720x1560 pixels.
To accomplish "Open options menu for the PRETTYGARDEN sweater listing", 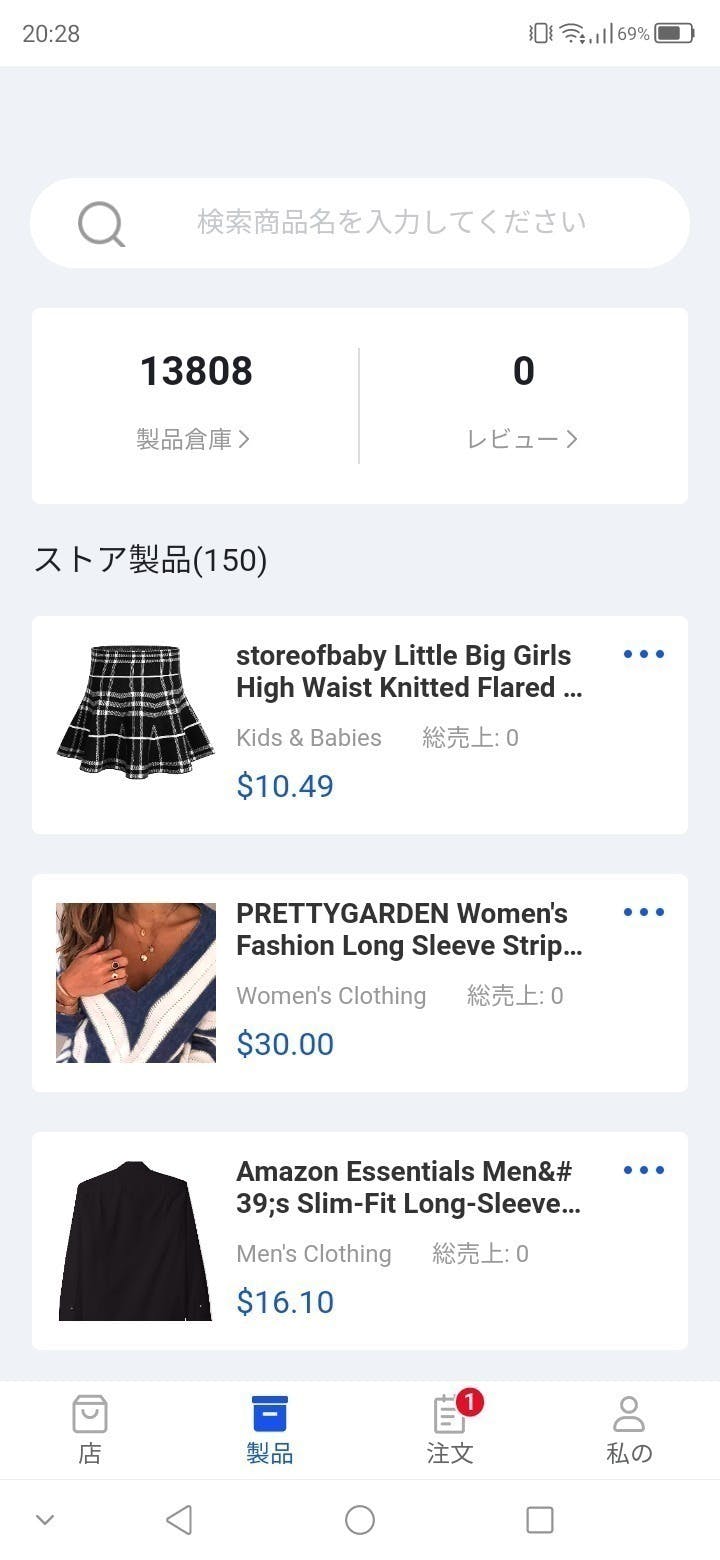I will (x=643, y=911).
